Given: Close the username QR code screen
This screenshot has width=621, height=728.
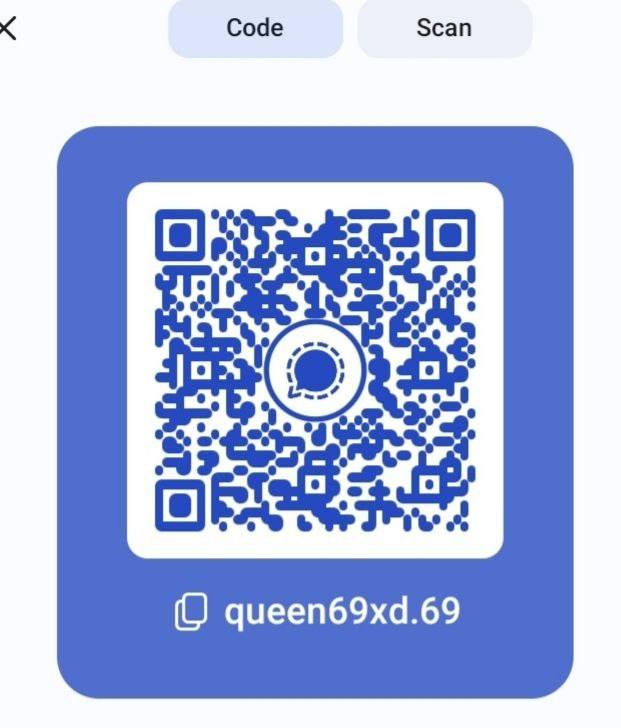Looking at the screenshot, I should (x=8, y=28).
